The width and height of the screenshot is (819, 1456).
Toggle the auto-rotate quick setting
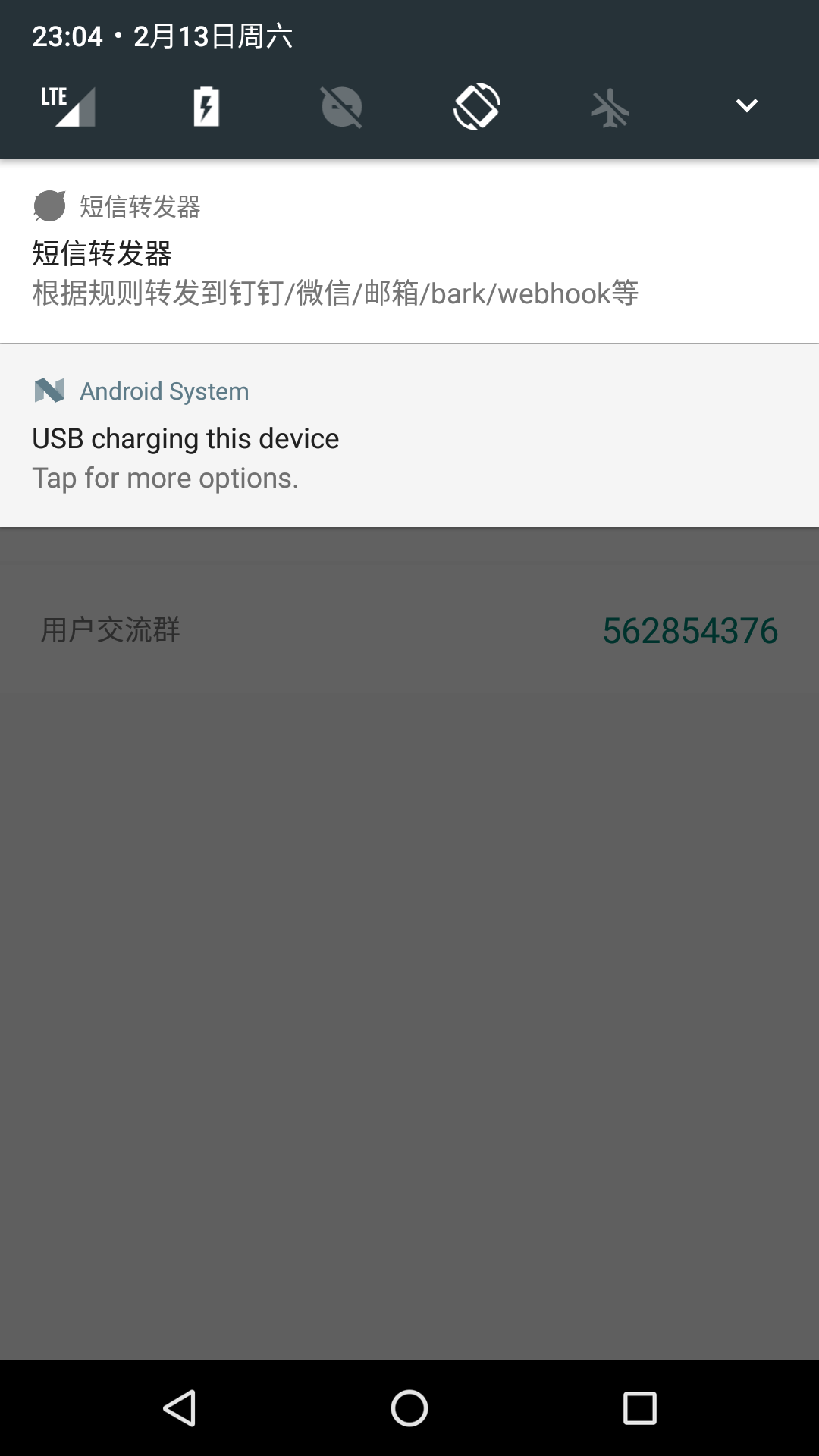(476, 106)
